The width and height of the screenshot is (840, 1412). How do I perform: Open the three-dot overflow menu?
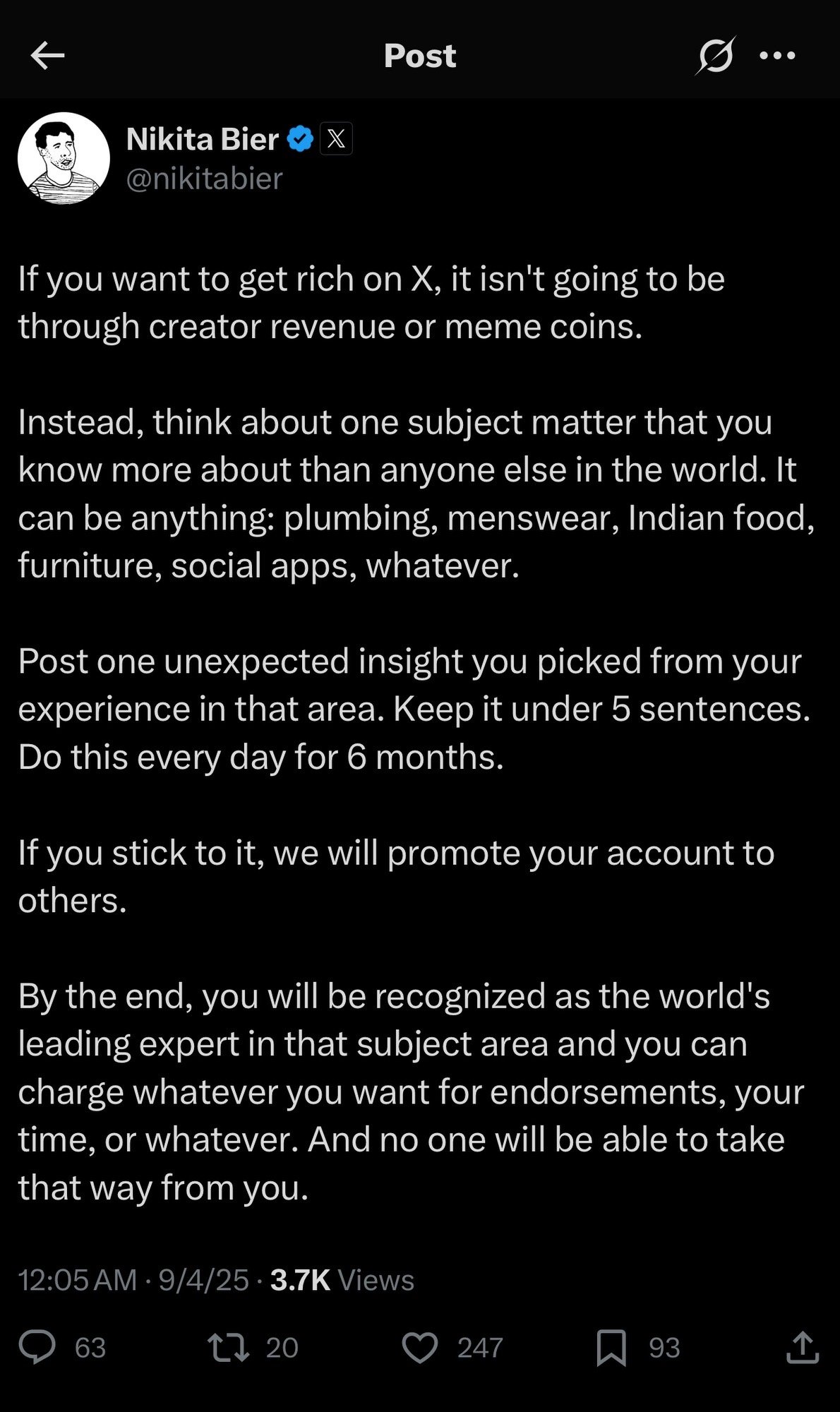point(777,56)
